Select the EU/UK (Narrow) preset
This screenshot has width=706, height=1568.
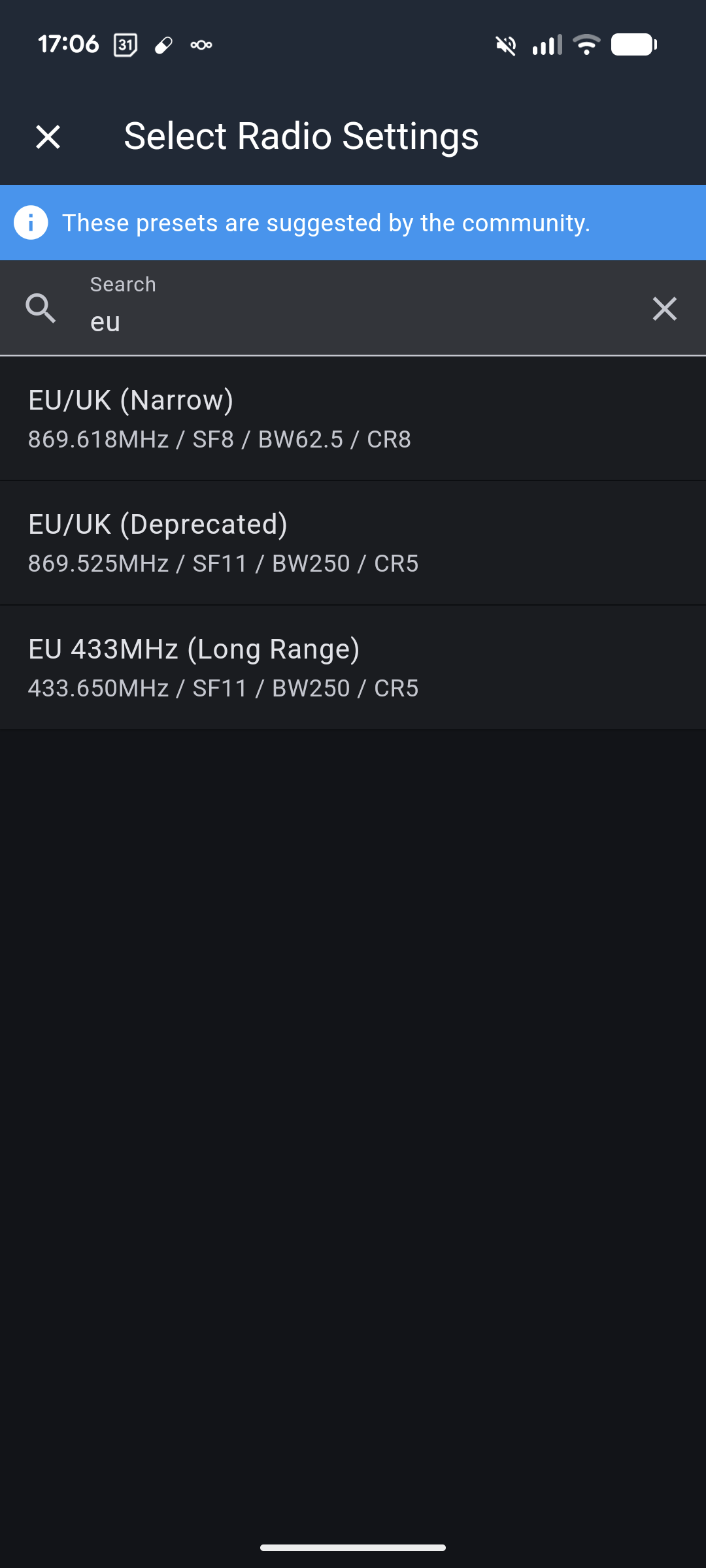click(x=353, y=418)
